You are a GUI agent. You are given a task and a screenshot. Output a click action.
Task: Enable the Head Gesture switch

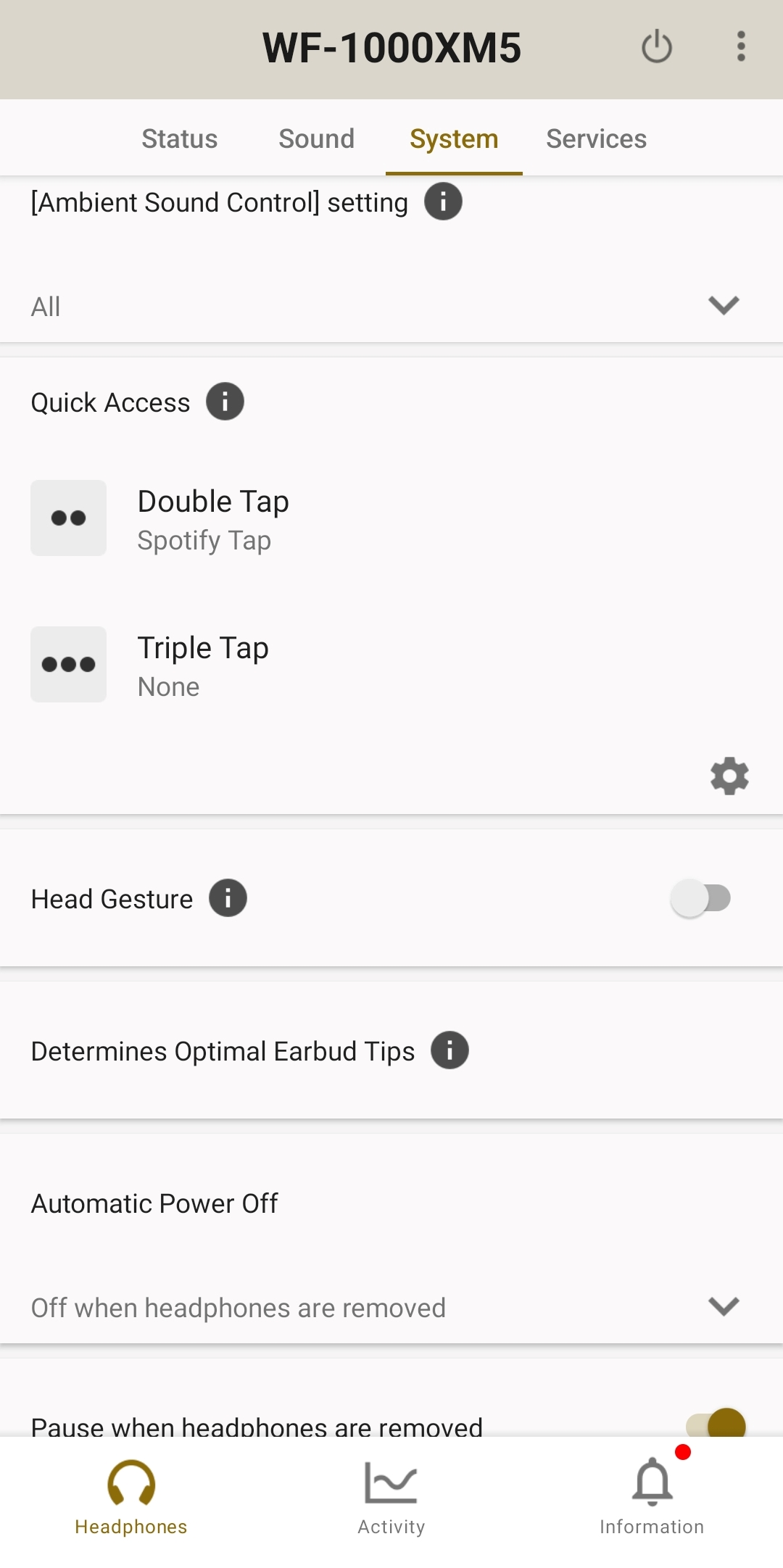tap(700, 898)
